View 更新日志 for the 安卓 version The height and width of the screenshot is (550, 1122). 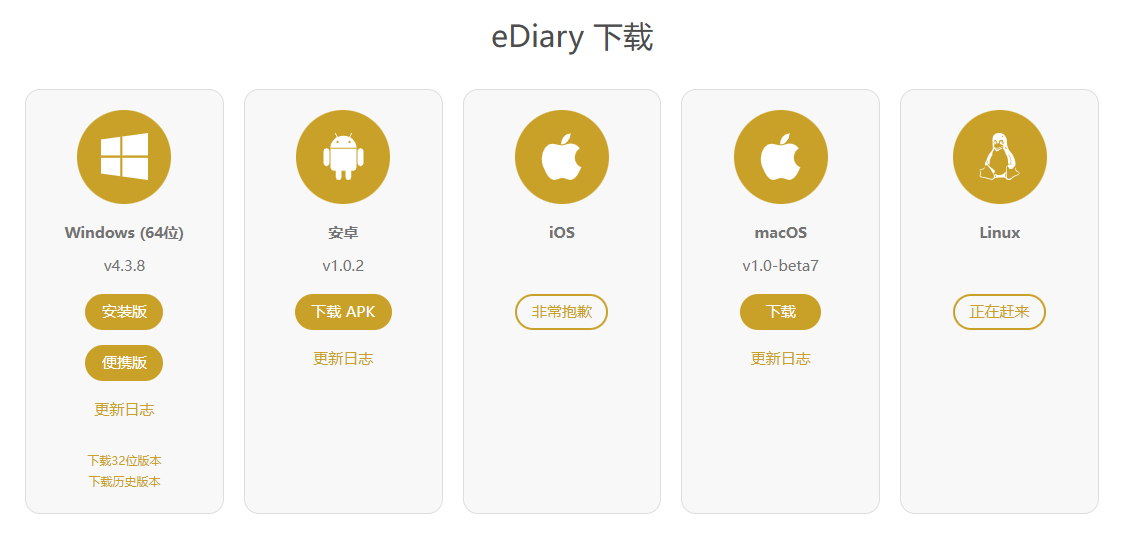(343, 359)
